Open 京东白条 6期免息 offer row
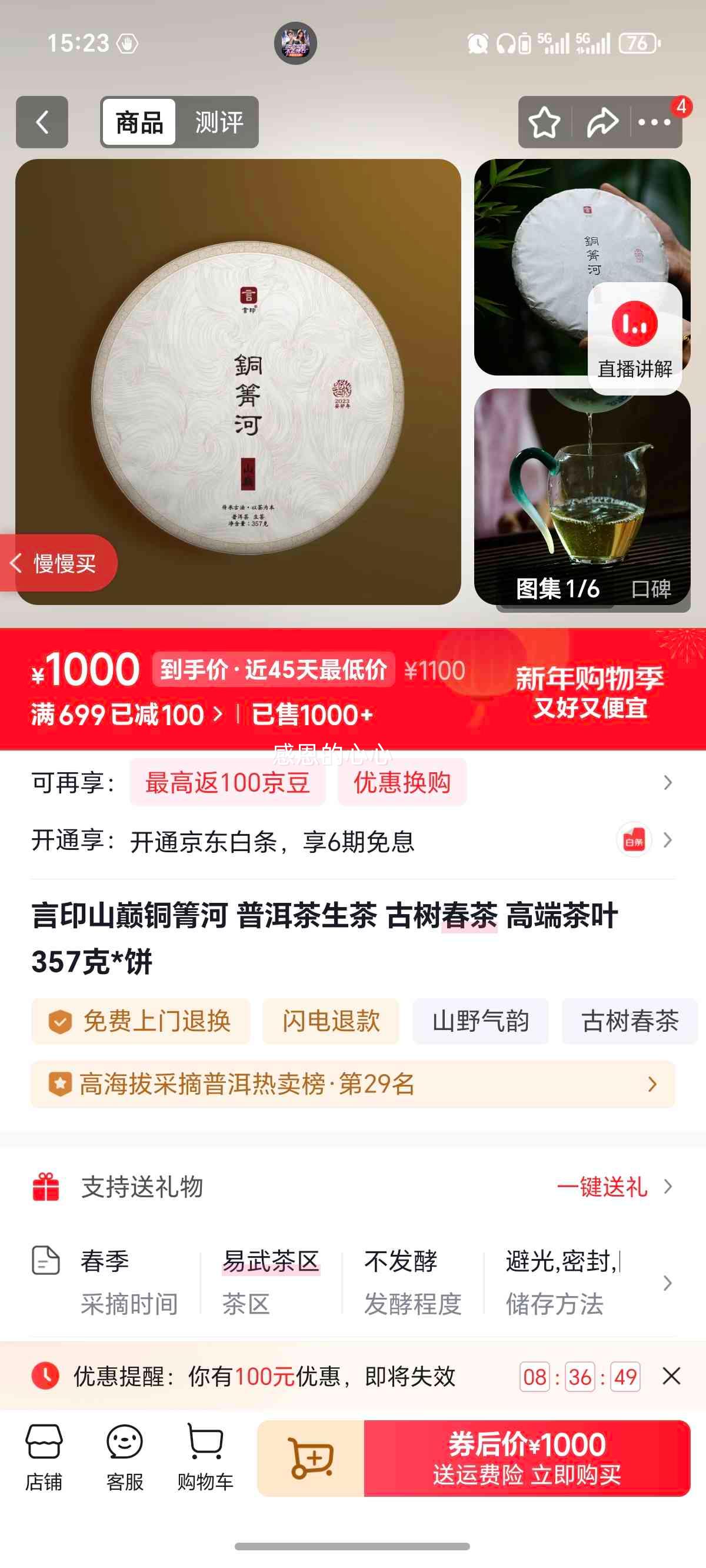 coord(353,841)
